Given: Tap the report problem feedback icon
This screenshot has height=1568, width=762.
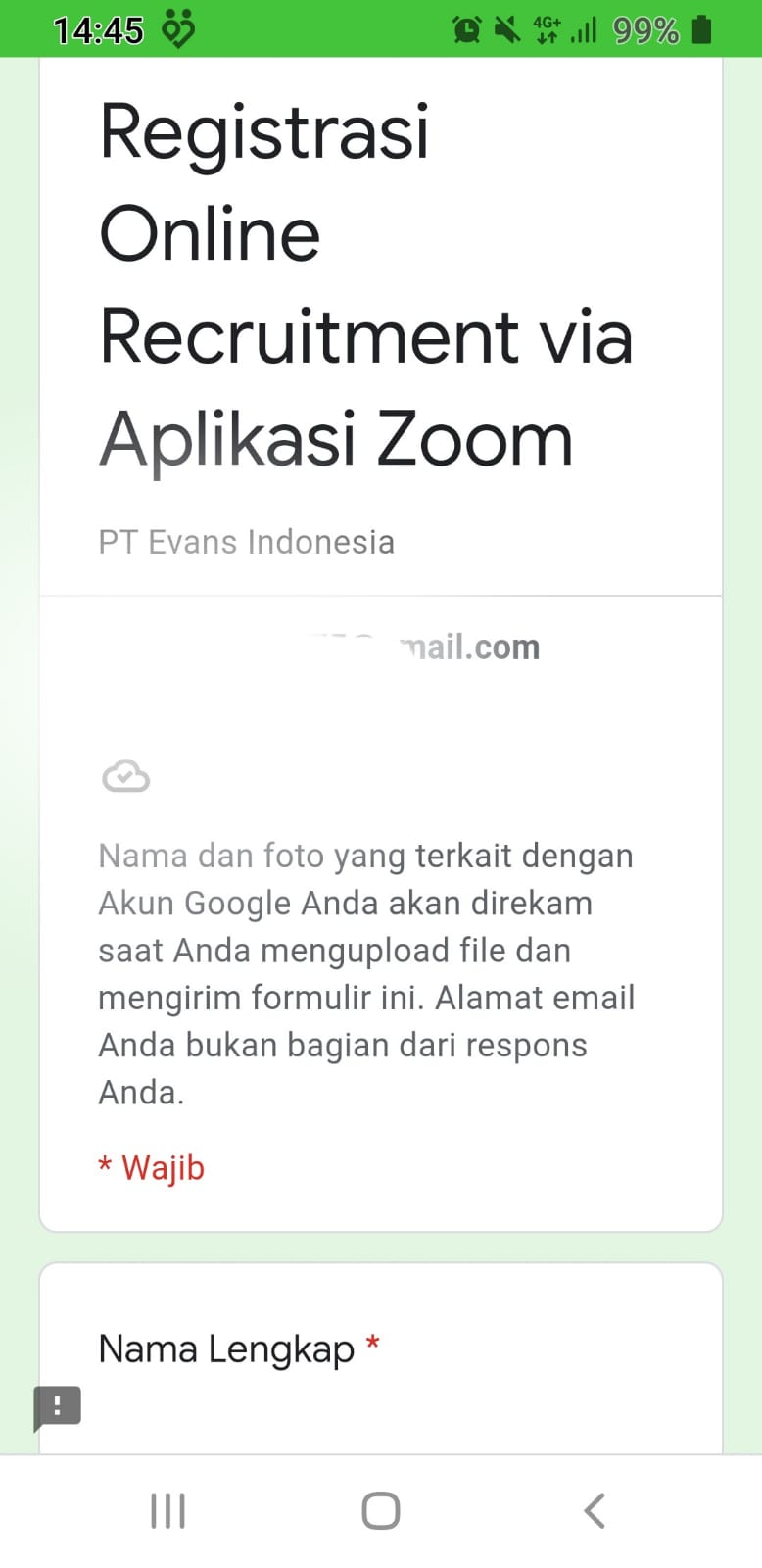Looking at the screenshot, I should [x=57, y=1407].
